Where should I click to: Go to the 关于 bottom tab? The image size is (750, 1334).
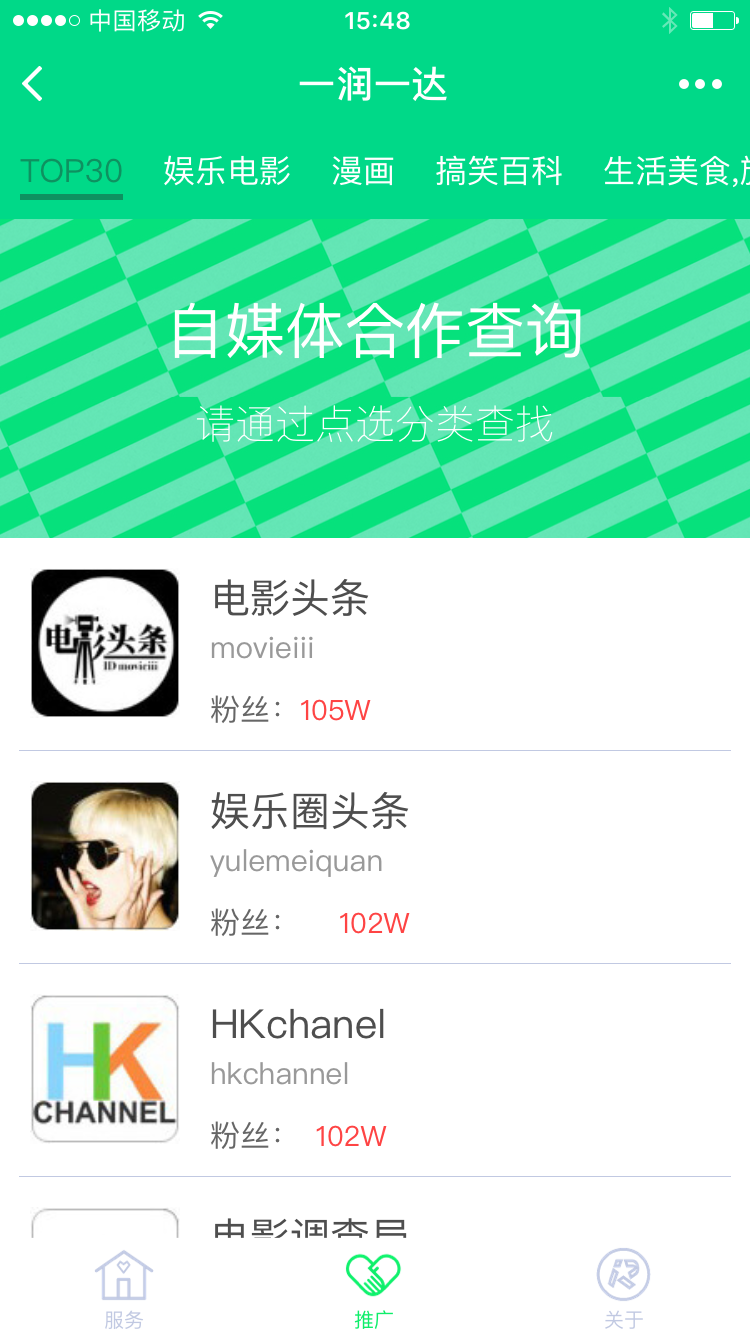pyautogui.click(x=623, y=1289)
